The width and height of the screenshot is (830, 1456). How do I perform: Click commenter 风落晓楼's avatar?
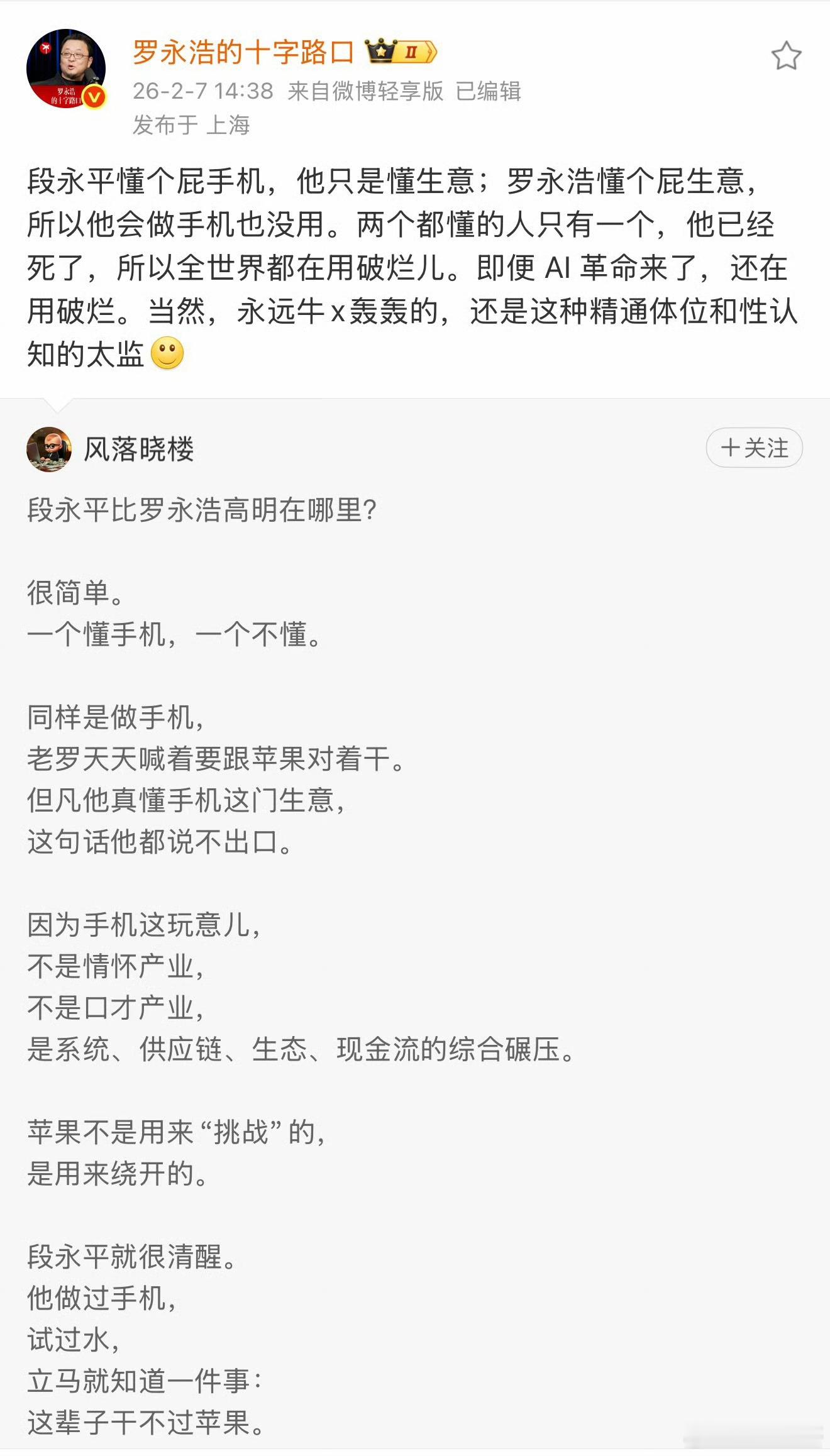click(49, 448)
